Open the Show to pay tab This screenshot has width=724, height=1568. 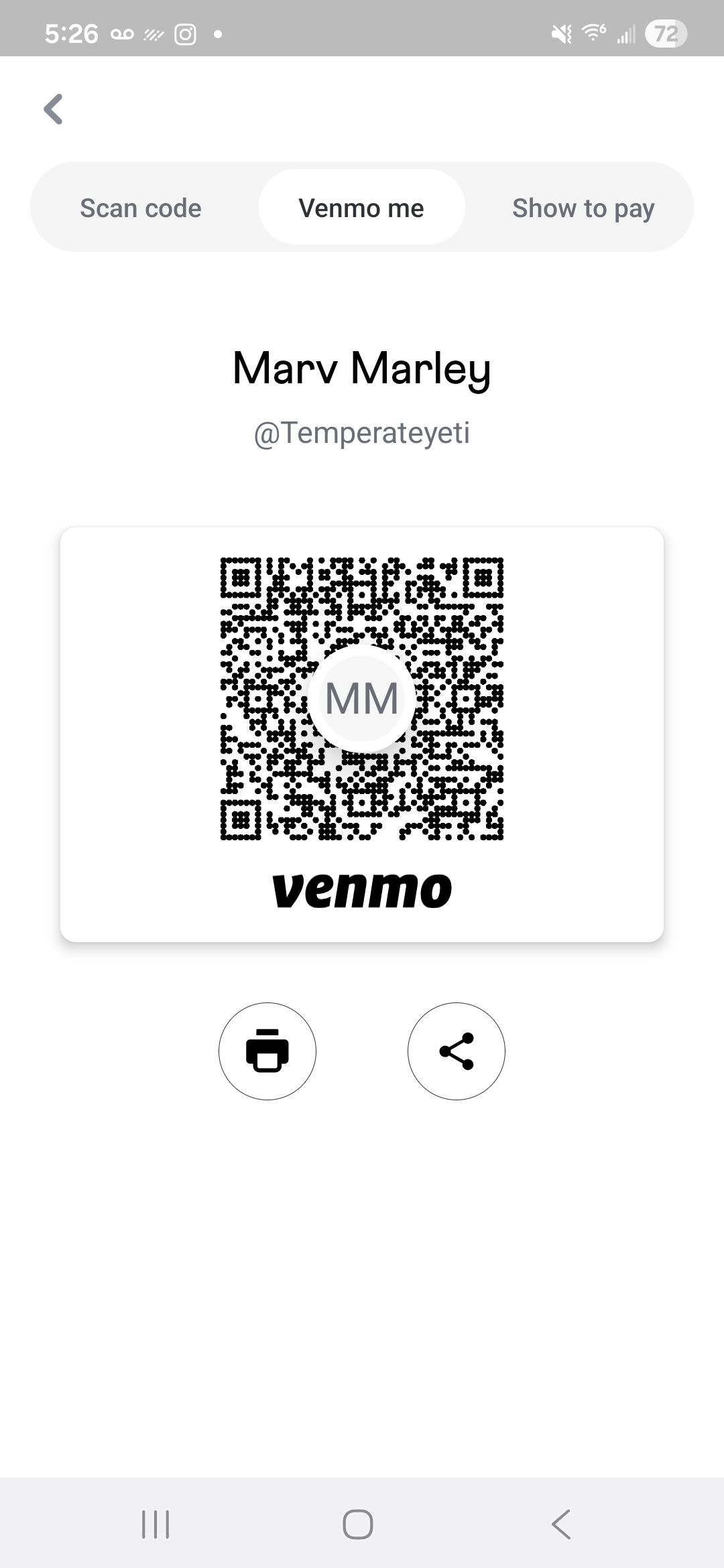pos(583,208)
